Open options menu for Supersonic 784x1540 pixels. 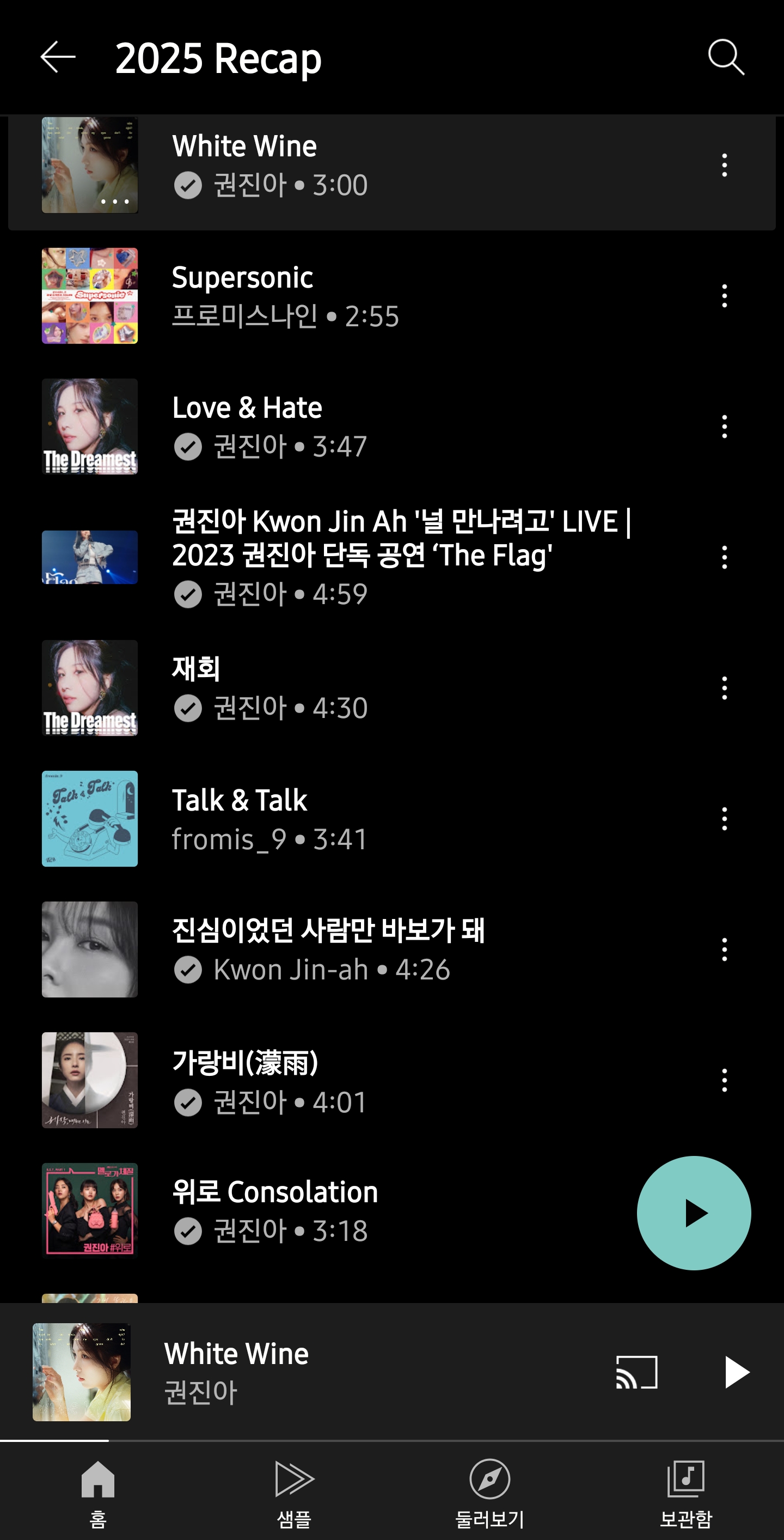point(724,296)
